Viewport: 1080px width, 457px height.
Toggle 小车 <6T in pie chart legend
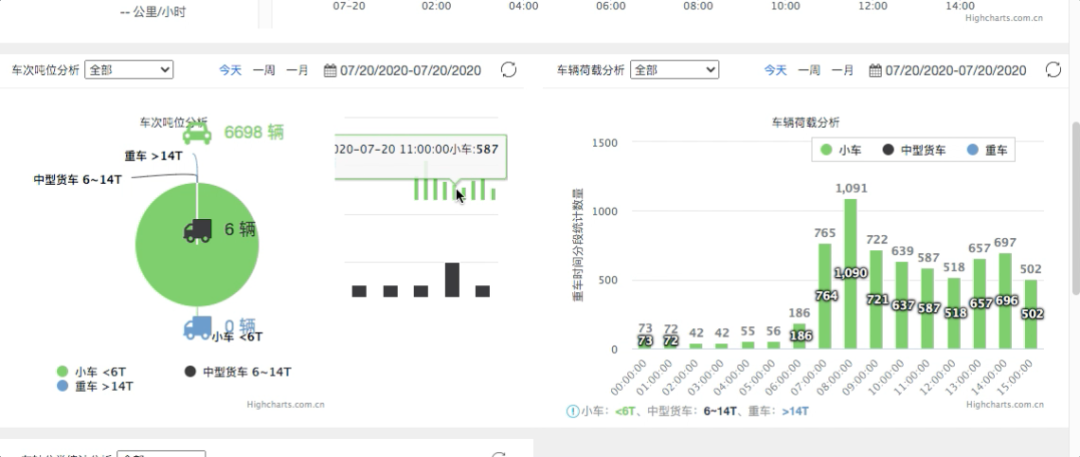click(89, 372)
